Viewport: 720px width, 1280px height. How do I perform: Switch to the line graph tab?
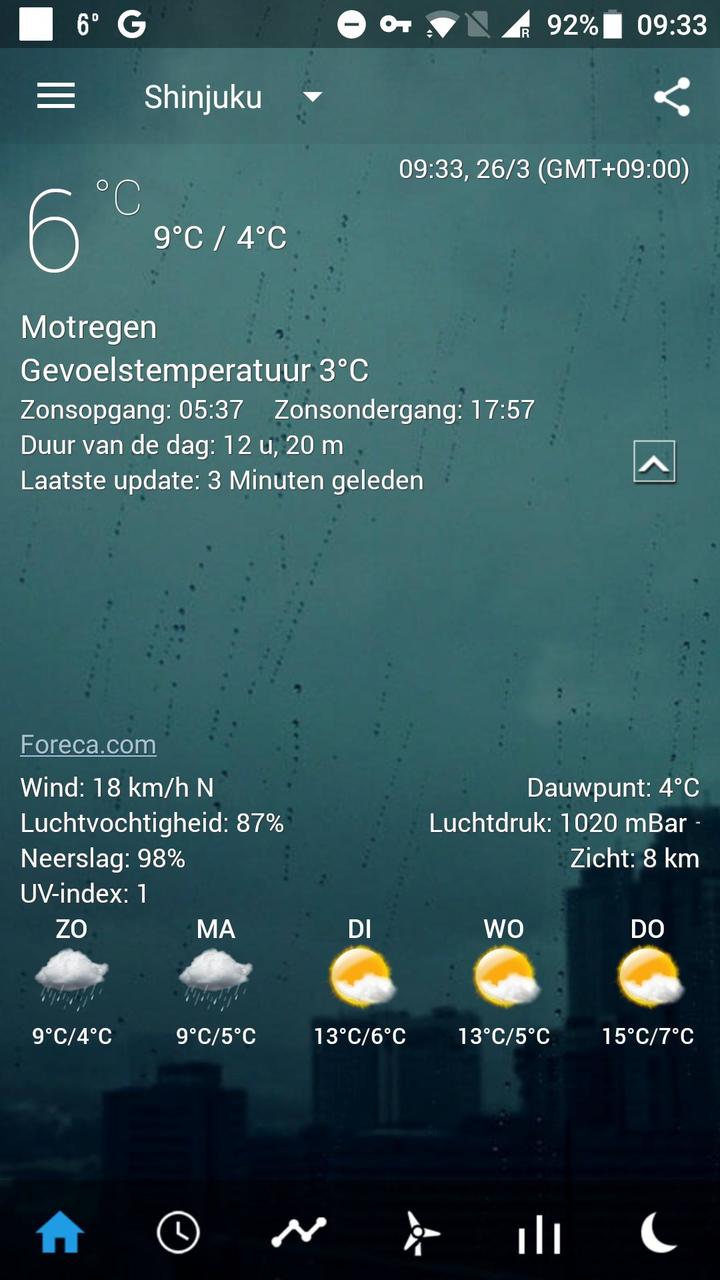click(299, 1234)
